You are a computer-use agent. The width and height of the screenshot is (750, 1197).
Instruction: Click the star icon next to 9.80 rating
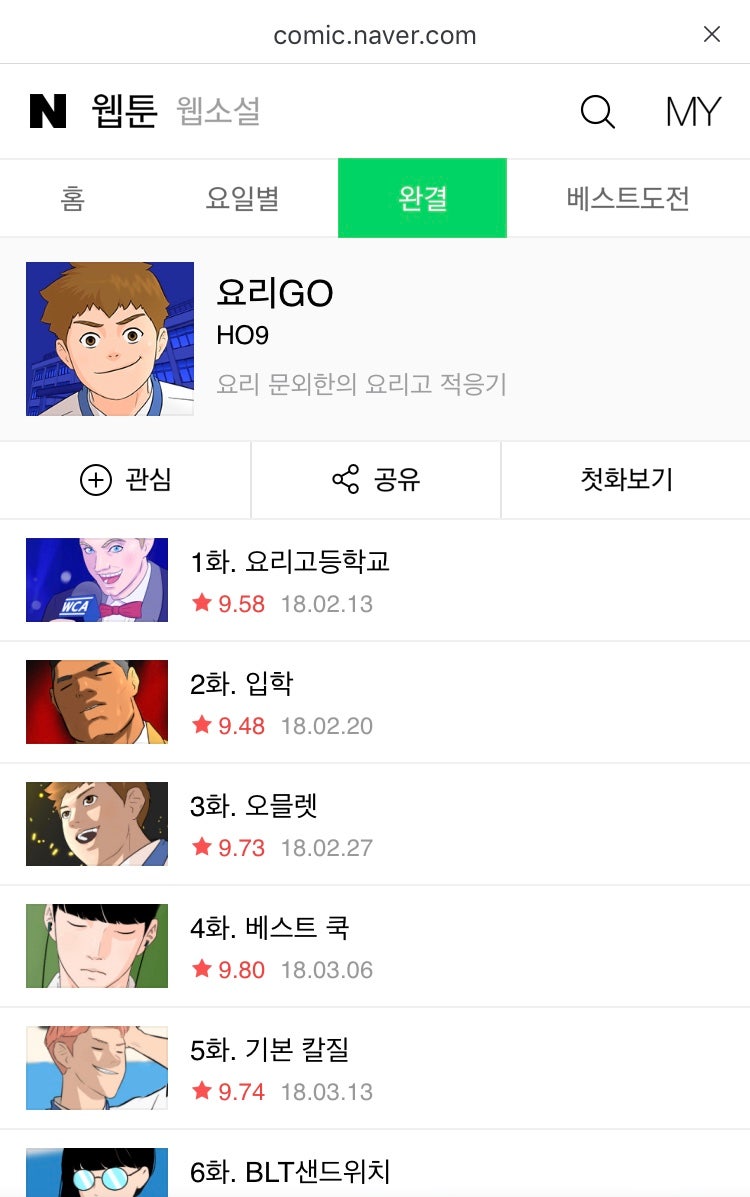(201, 968)
